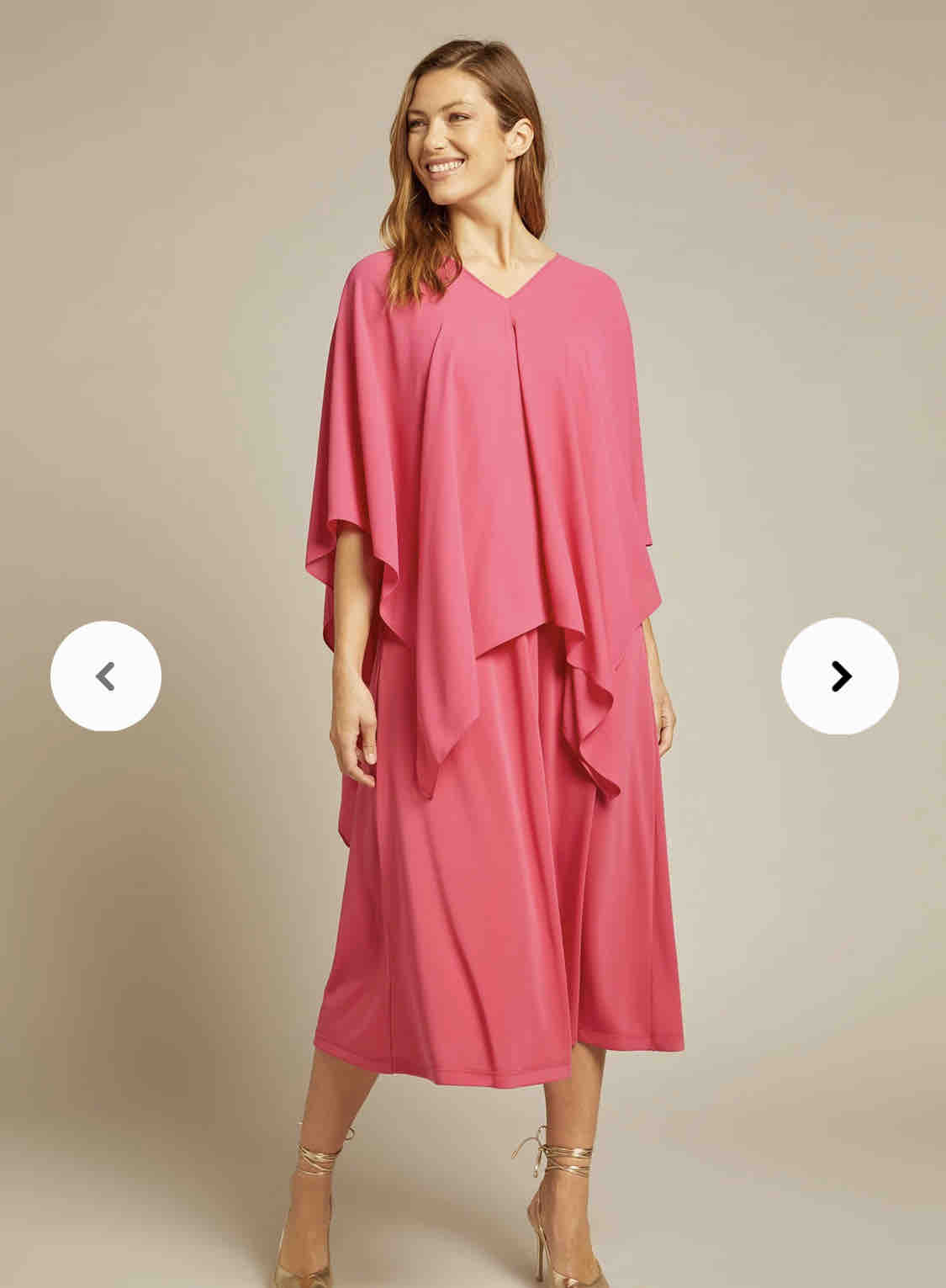The height and width of the screenshot is (1288, 946).
Task: Show the next product photo
Action: pos(839,676)
